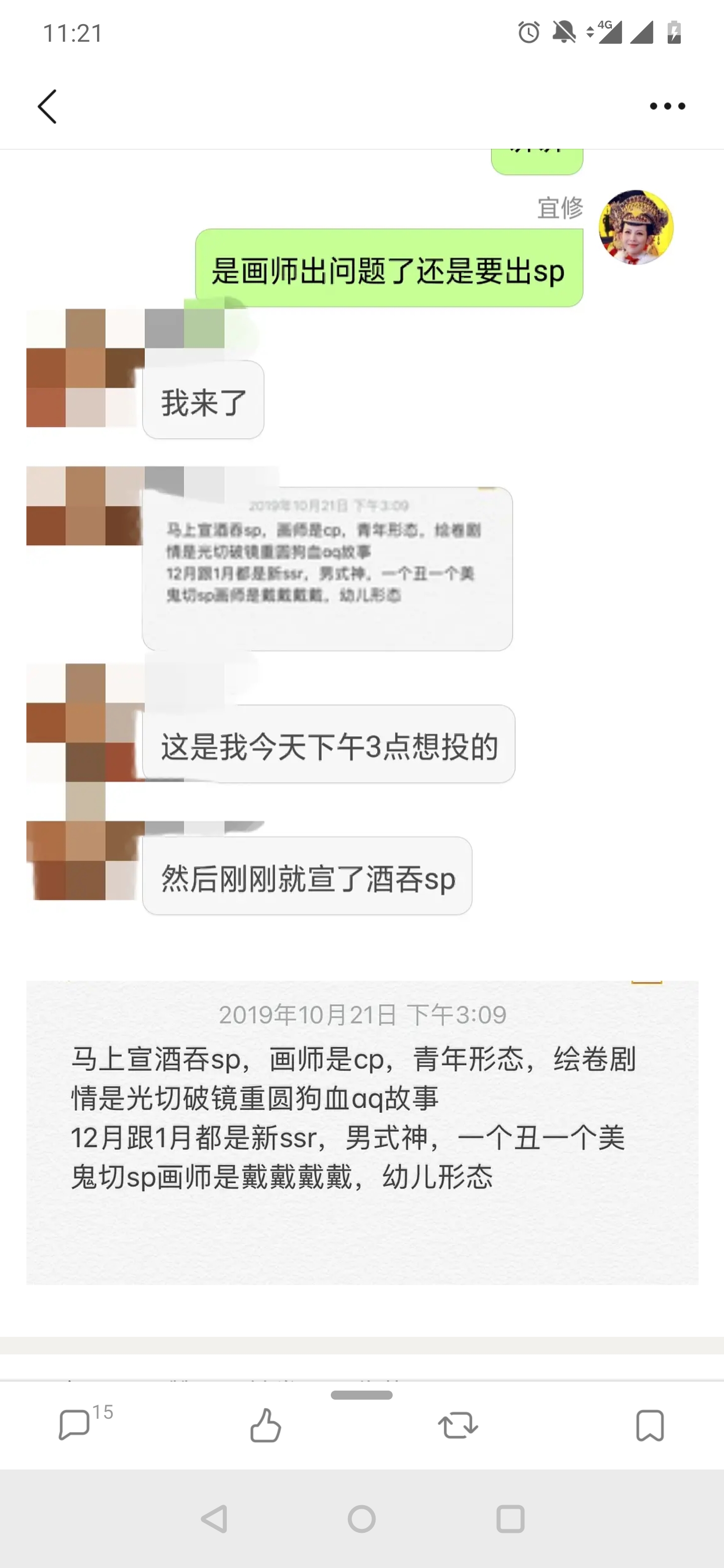Repost this post

tap(458, 1425)
